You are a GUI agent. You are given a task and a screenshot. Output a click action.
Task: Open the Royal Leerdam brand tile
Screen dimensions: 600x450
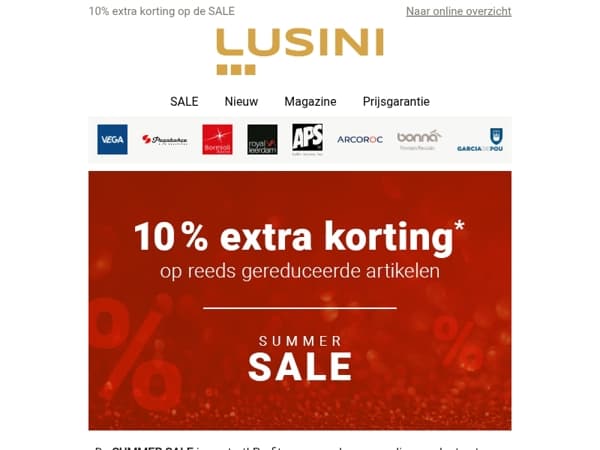pyautogui.click(x=262, y=140)
